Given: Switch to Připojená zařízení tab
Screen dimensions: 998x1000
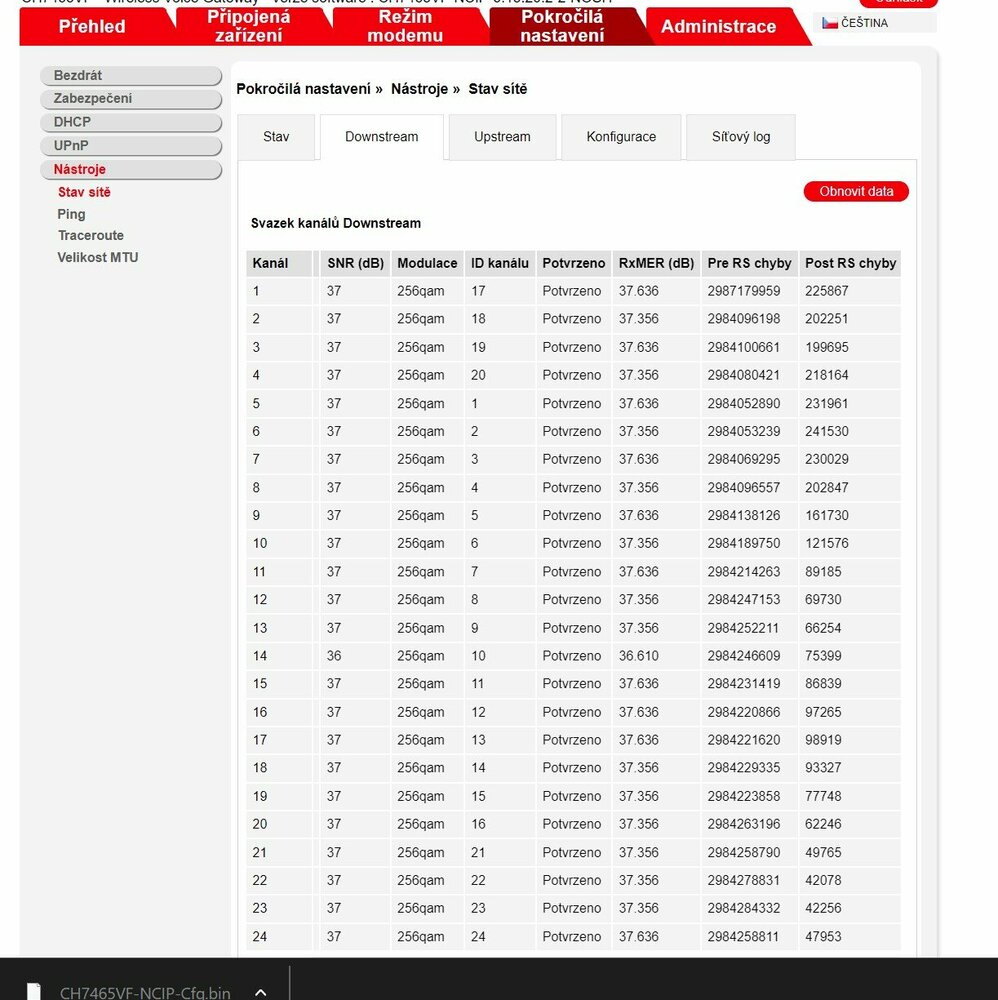Looking at the screenshot, I should pyautogui.click(x=248, y=27).
